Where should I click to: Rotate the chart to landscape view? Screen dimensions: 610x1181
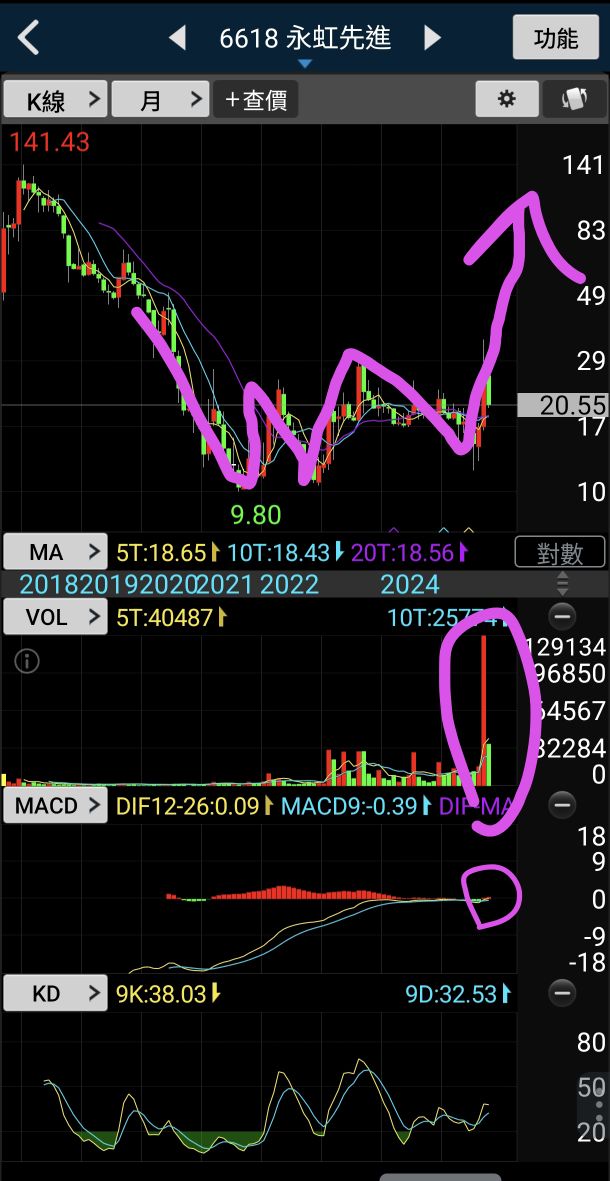pyautogui.click(x=573, y=99)
